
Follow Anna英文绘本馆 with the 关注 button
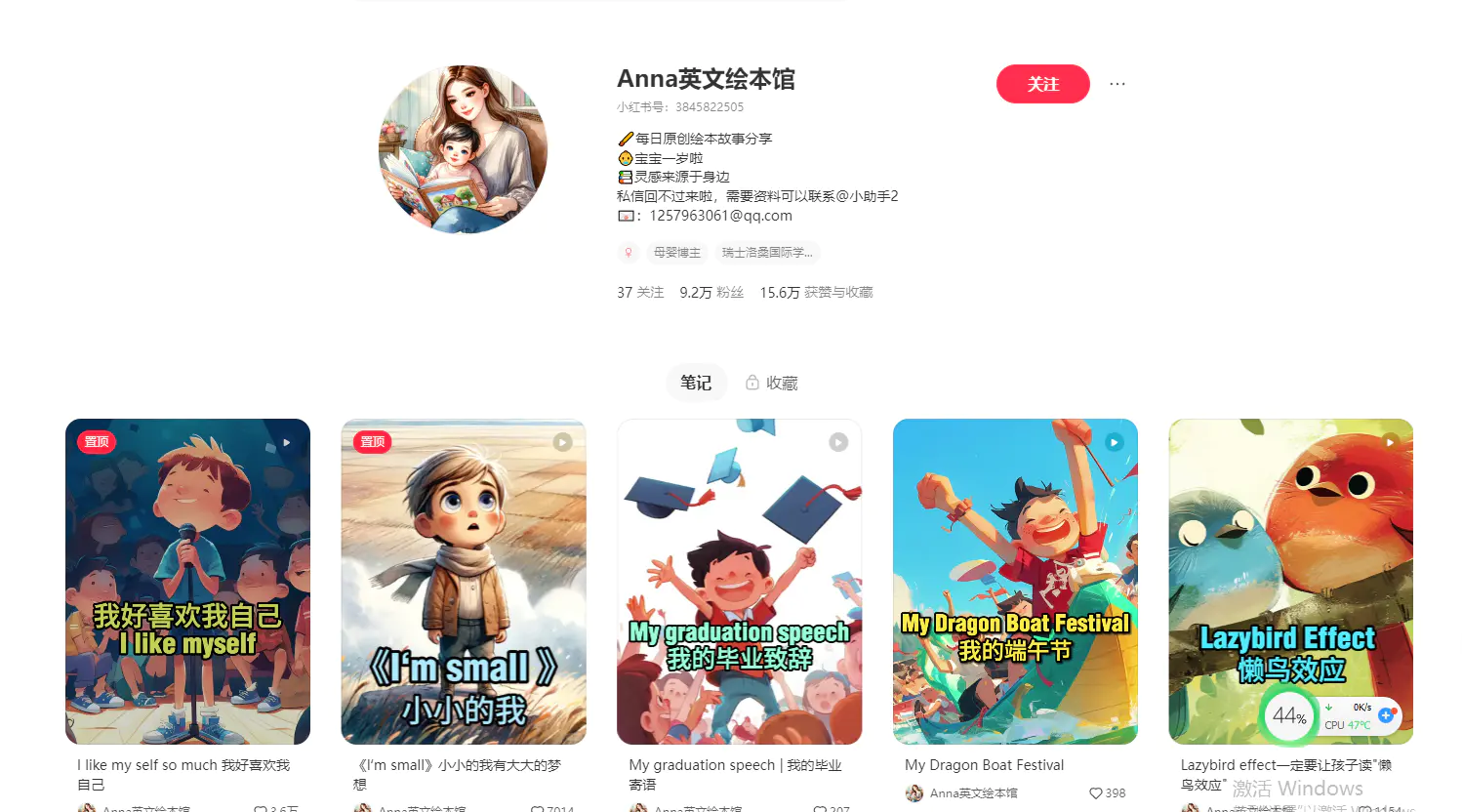[x=1042, y=84]
